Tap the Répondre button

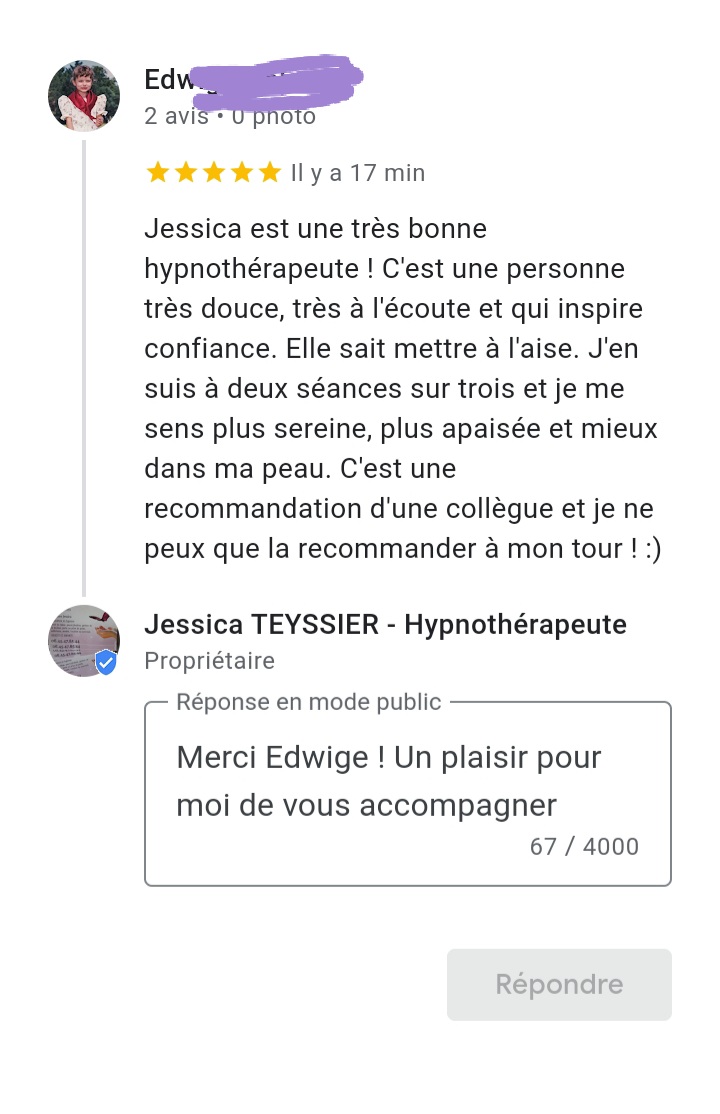pyautogui.click(x=559, y=984)
